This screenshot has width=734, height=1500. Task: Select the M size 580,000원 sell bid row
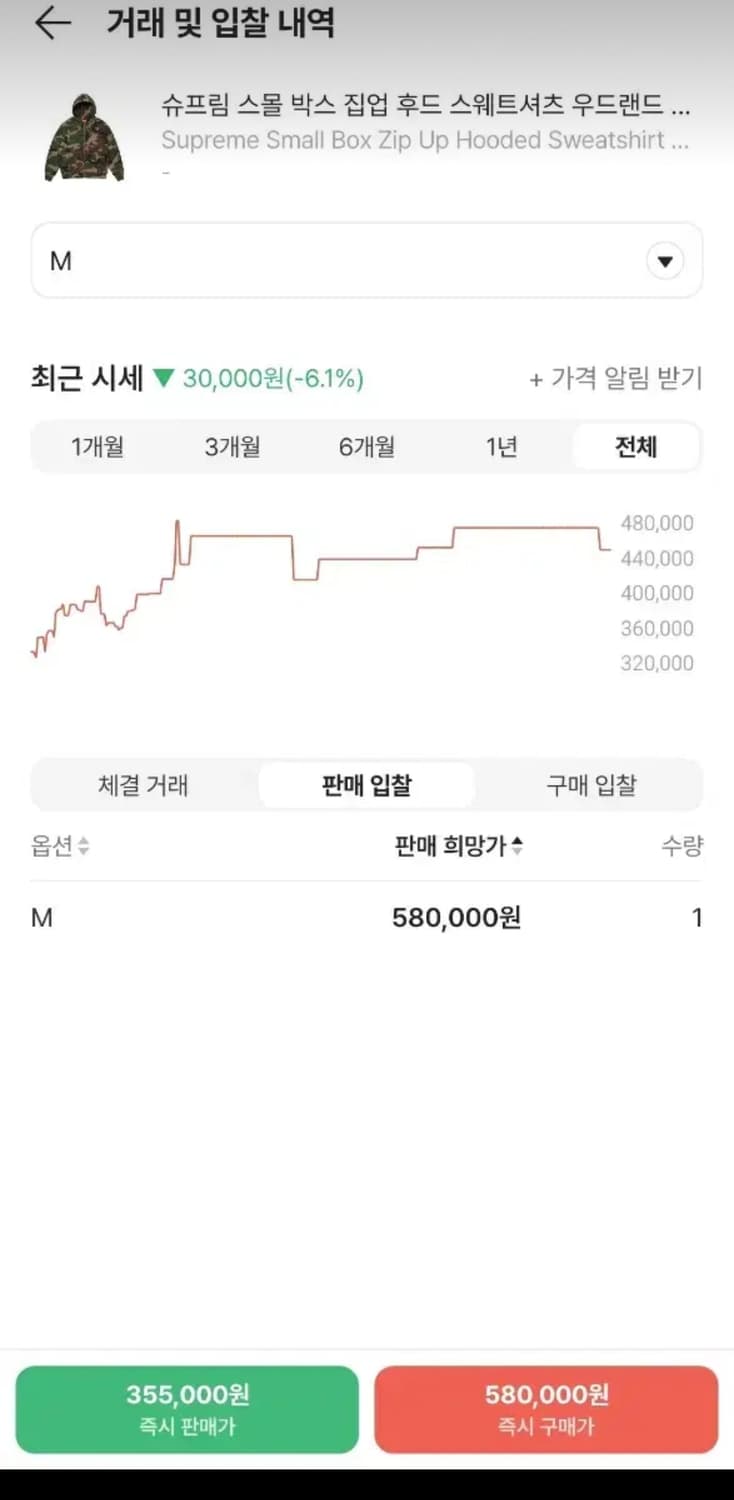[x=367, y=917]
